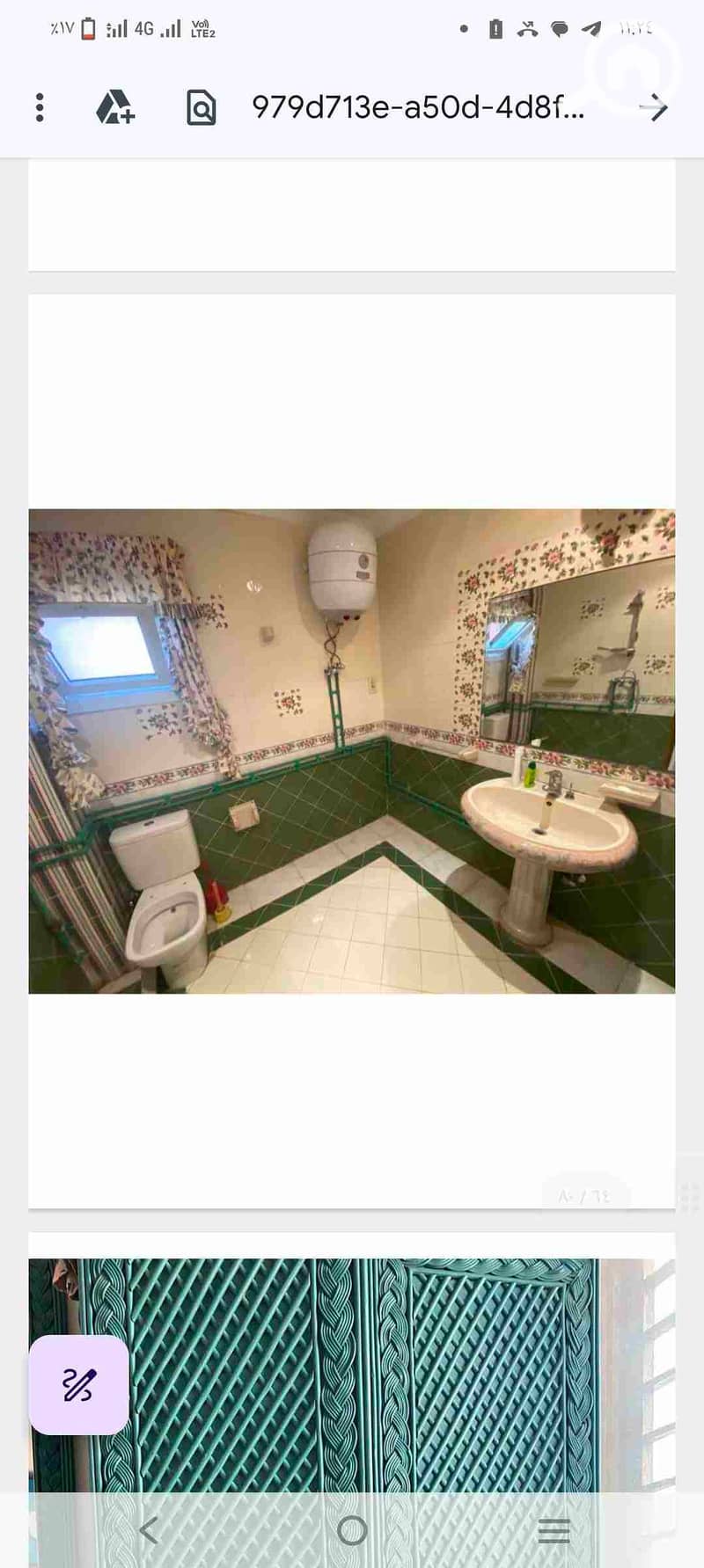Image resolution: width=704 pixels, height=1568 pixels.
Task: Tap the purple edit/annotate floating button
Action: point(78,1384)
